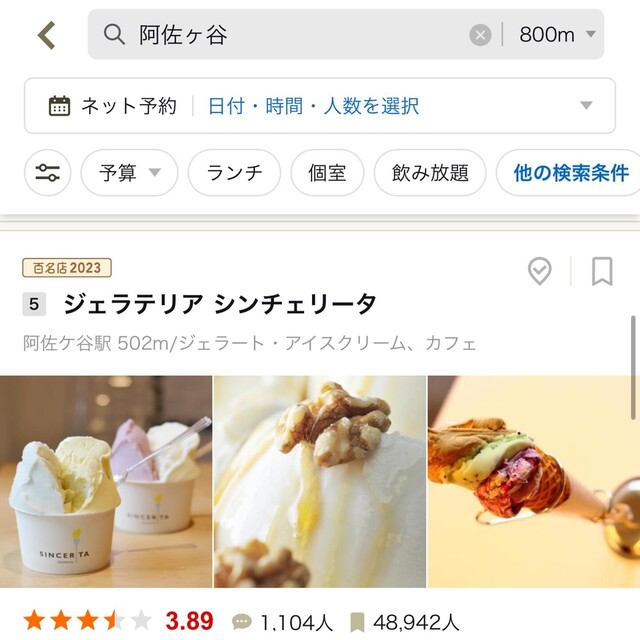Open the 800m distance dropdown
640x640 pixels.
[557, 36]
